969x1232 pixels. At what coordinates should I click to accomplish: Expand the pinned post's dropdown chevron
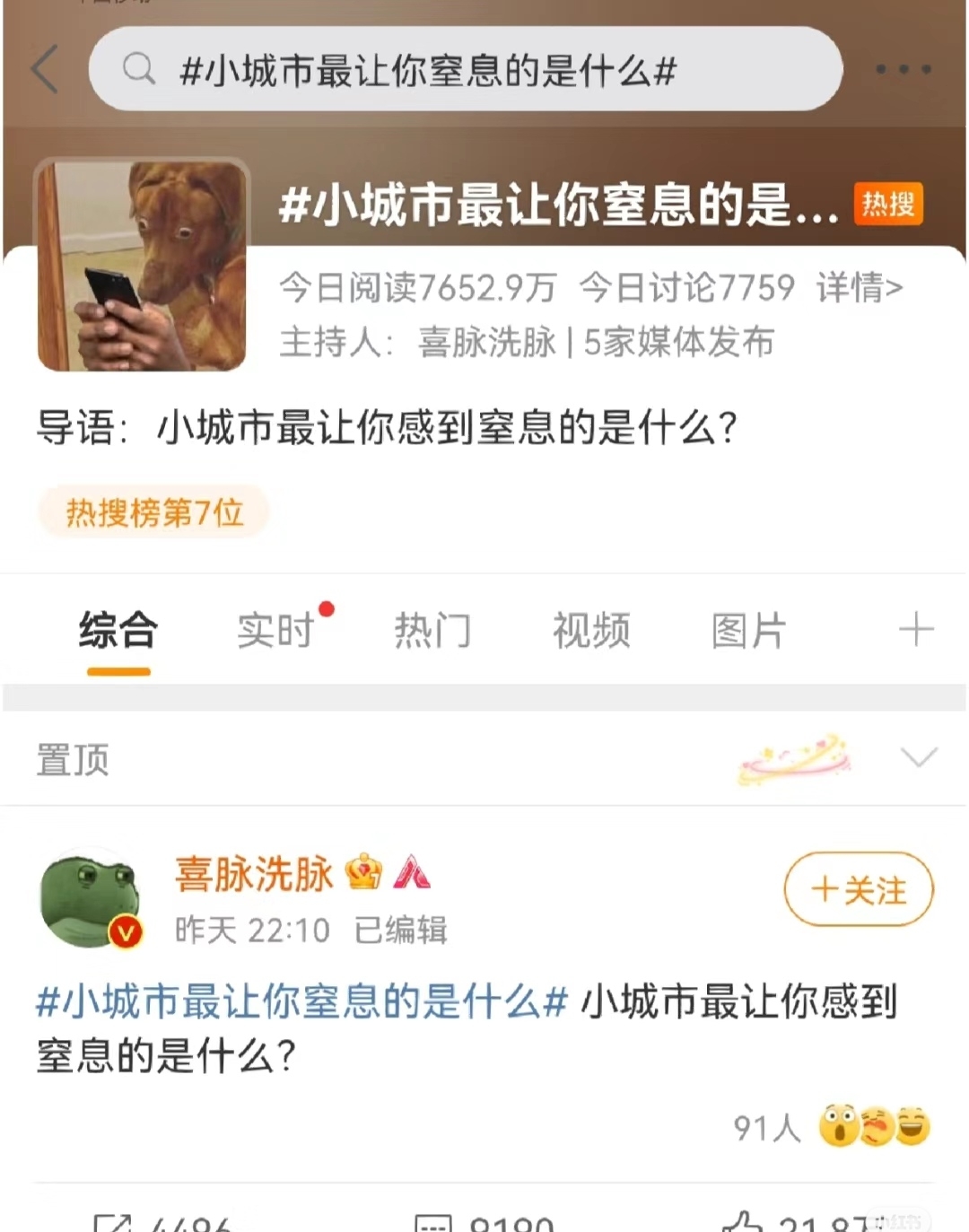coord(919,758)
